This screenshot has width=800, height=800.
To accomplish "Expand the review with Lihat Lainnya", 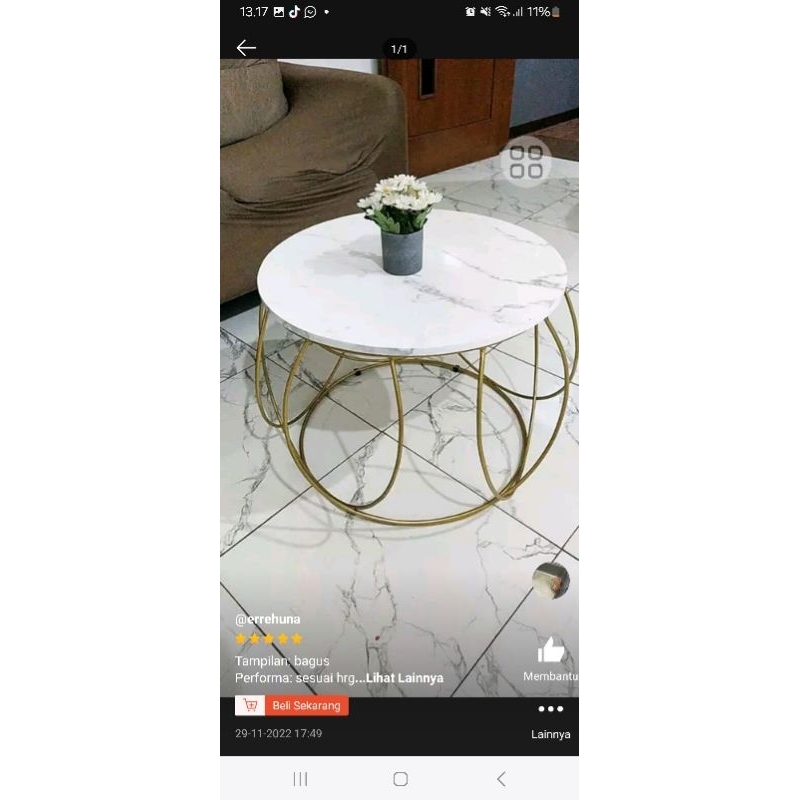I will tap(405, 678).
